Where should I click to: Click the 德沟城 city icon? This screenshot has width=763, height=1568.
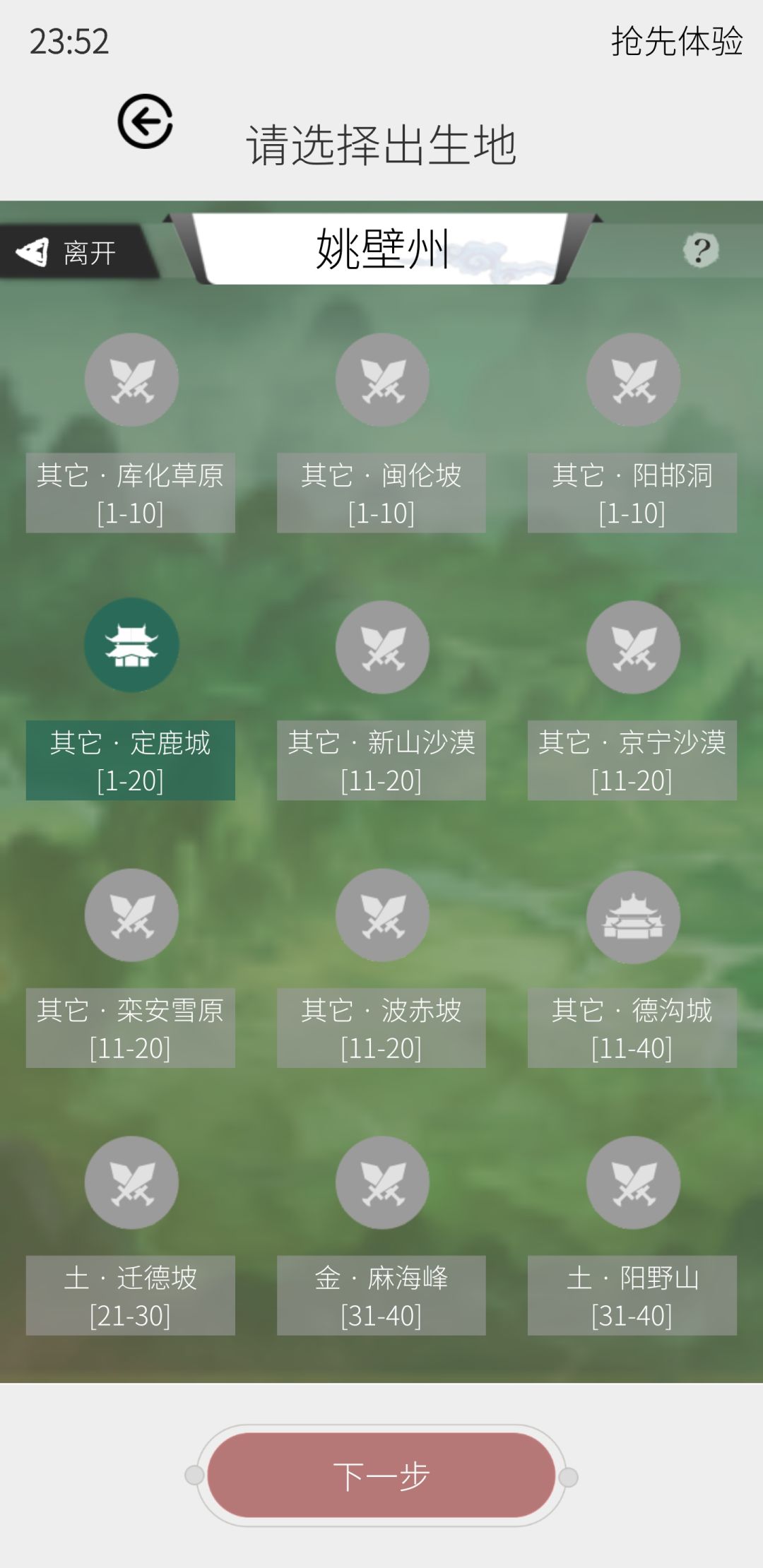(632, 916)
